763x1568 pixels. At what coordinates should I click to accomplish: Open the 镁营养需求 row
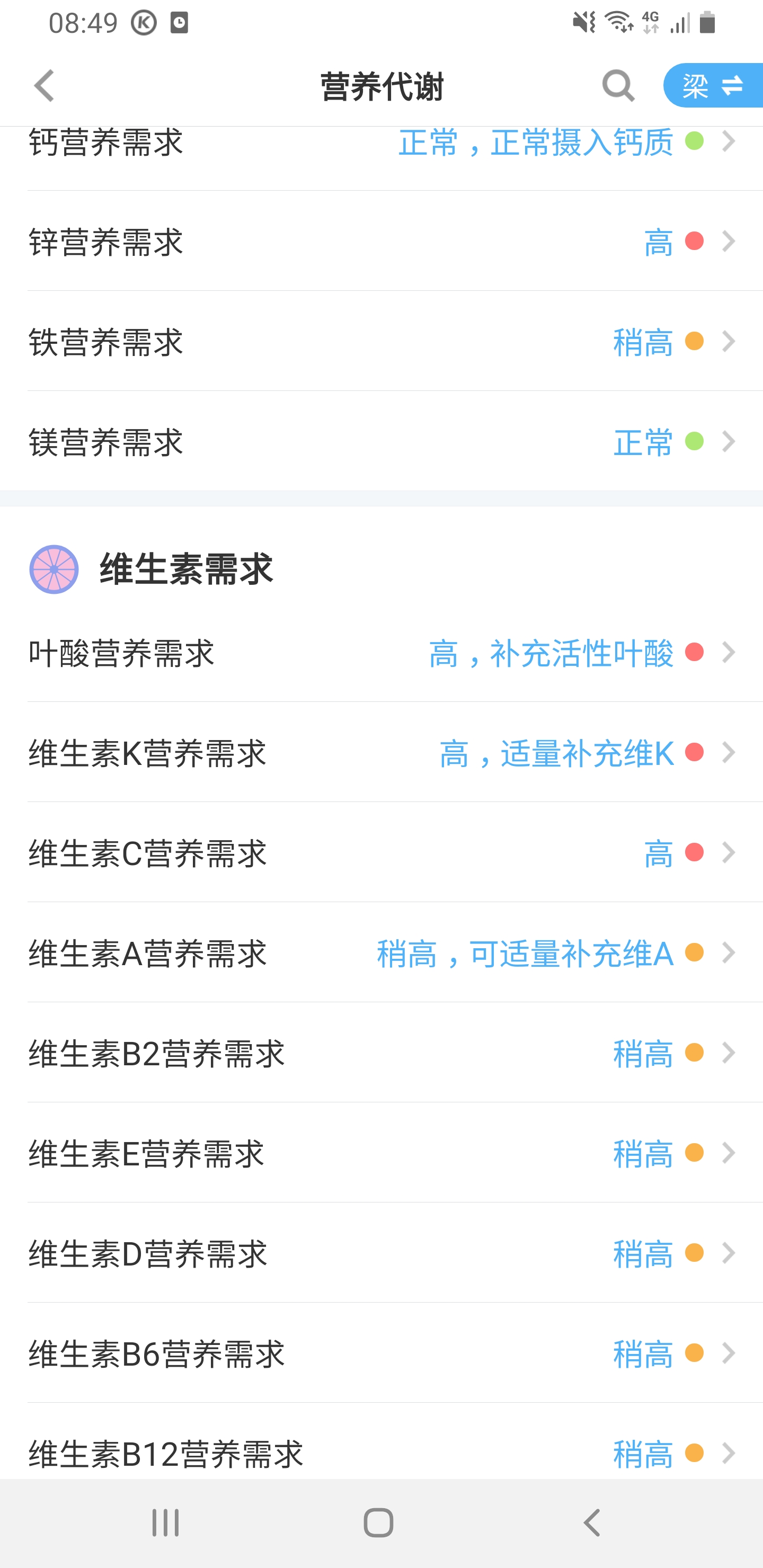click(x=381, y=441)
